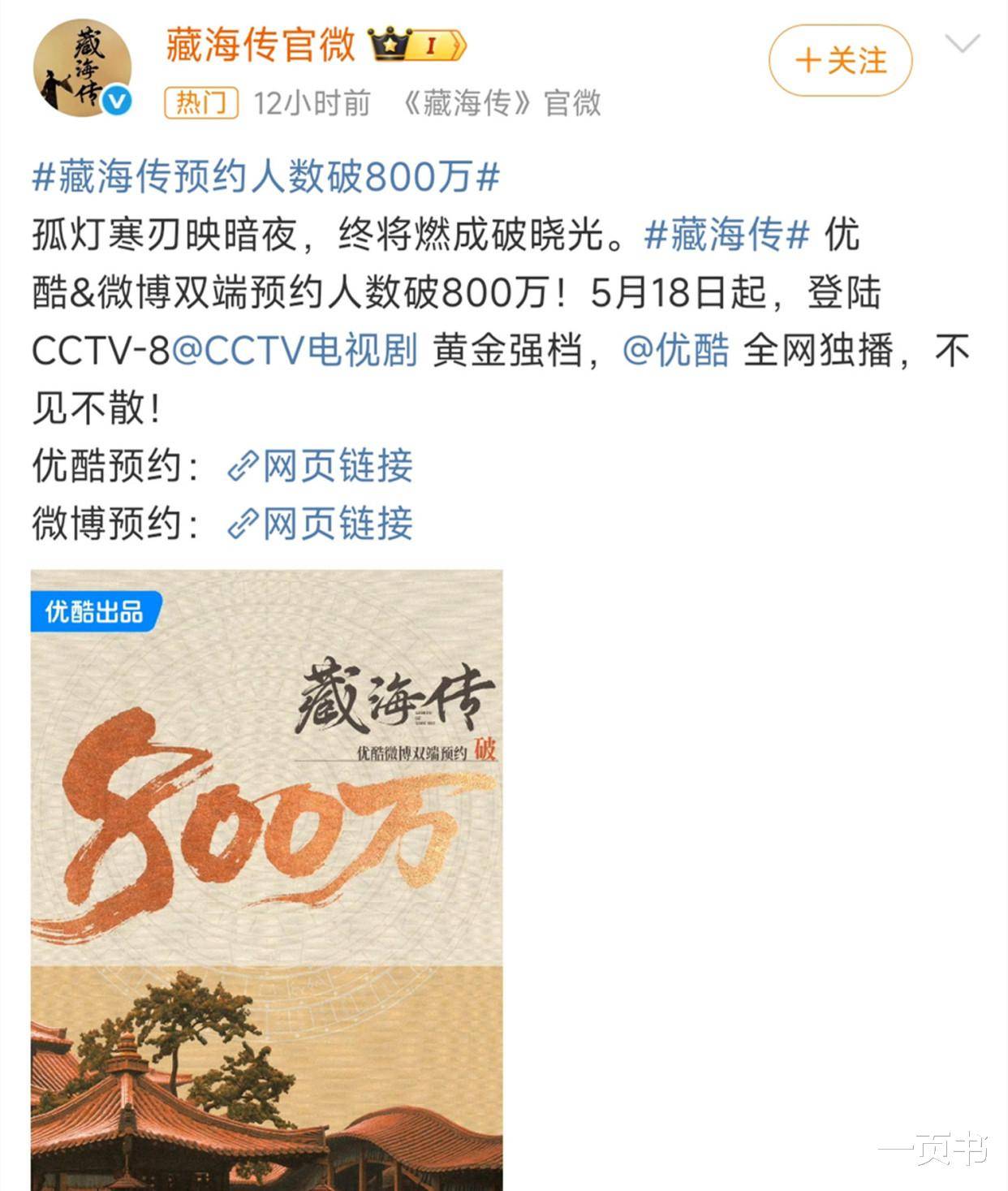Open the #藏海传# hashtag in the text
1008x1191 pixels.
point(726,235)
